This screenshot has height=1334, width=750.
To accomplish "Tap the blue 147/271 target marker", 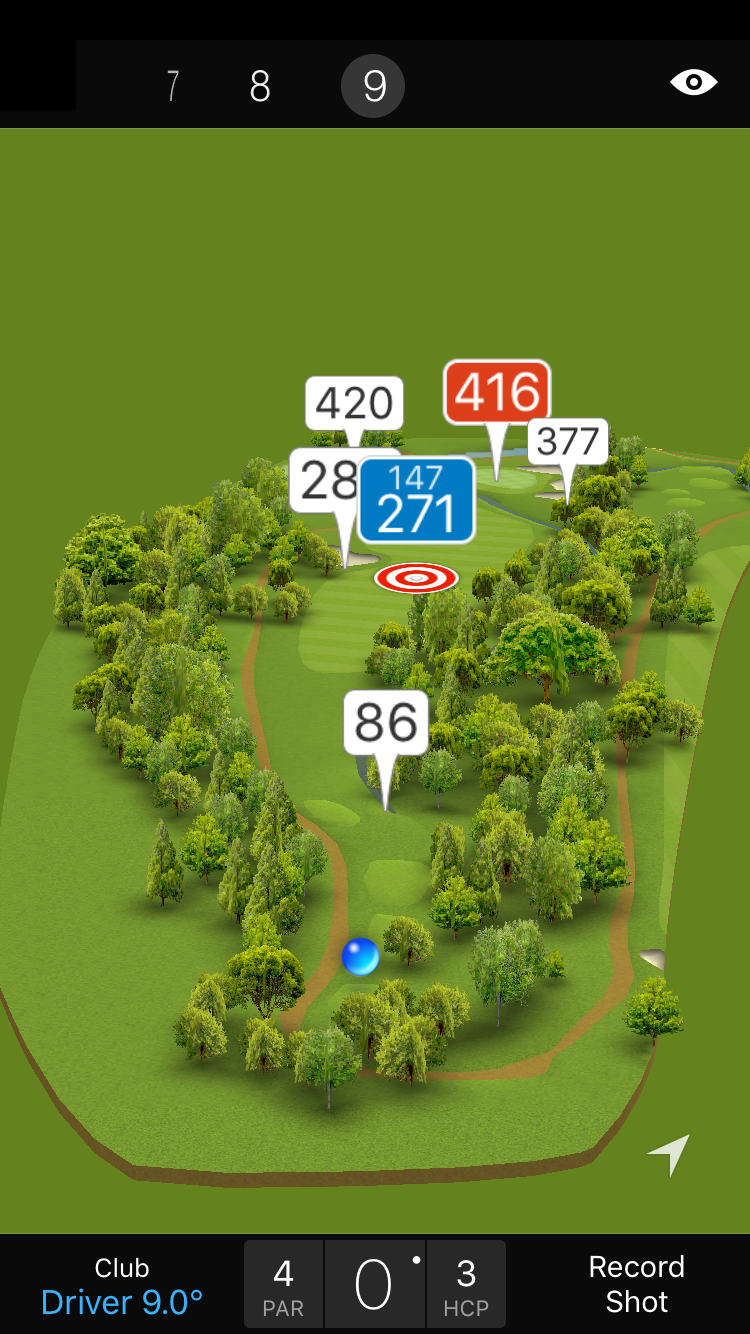I will click(x=416, y=501).
